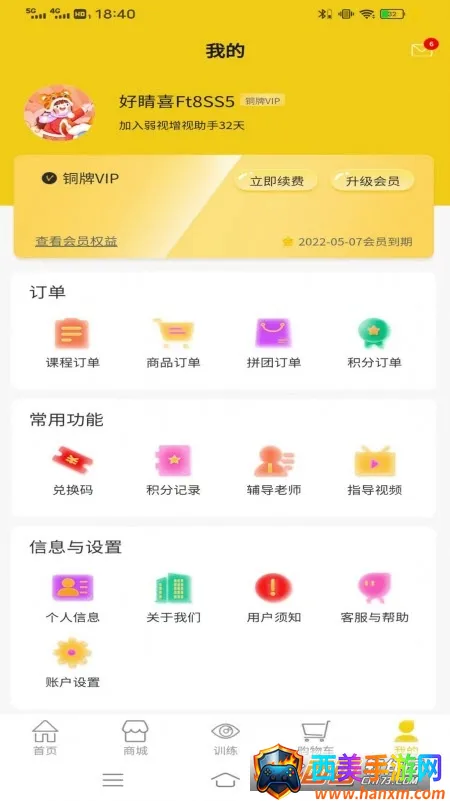Tap 升级会员 to upgrade membership
Screen dimensions: 450x801
(x=372, y=181)
